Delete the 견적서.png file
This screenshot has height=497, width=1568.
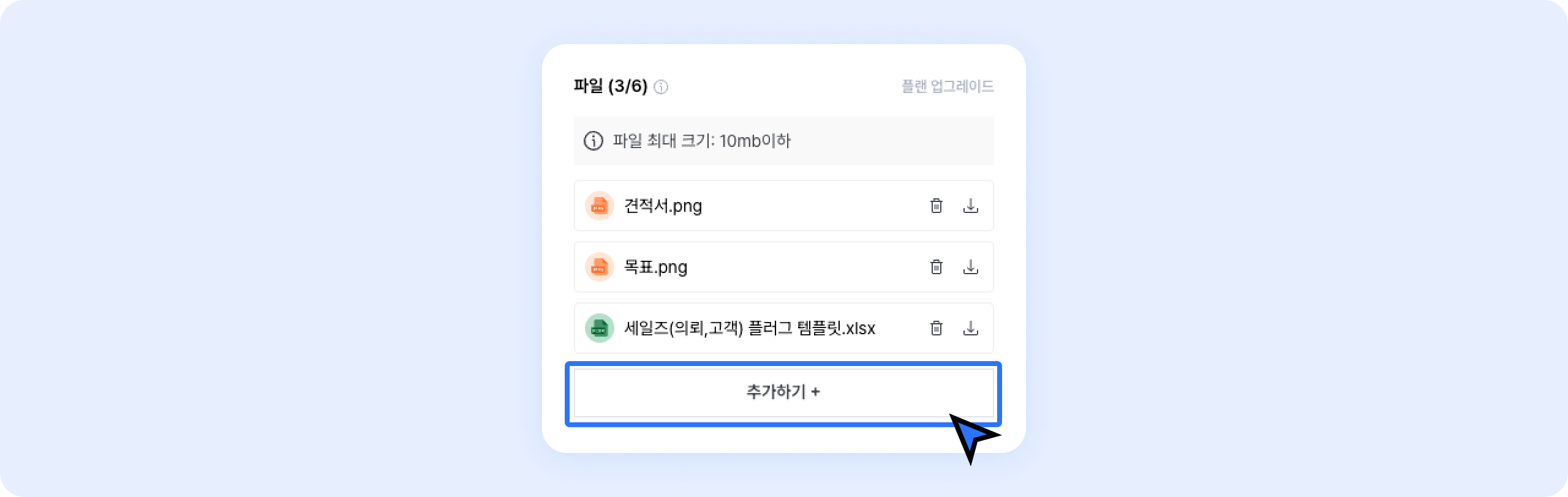click(x=936, y=206)
